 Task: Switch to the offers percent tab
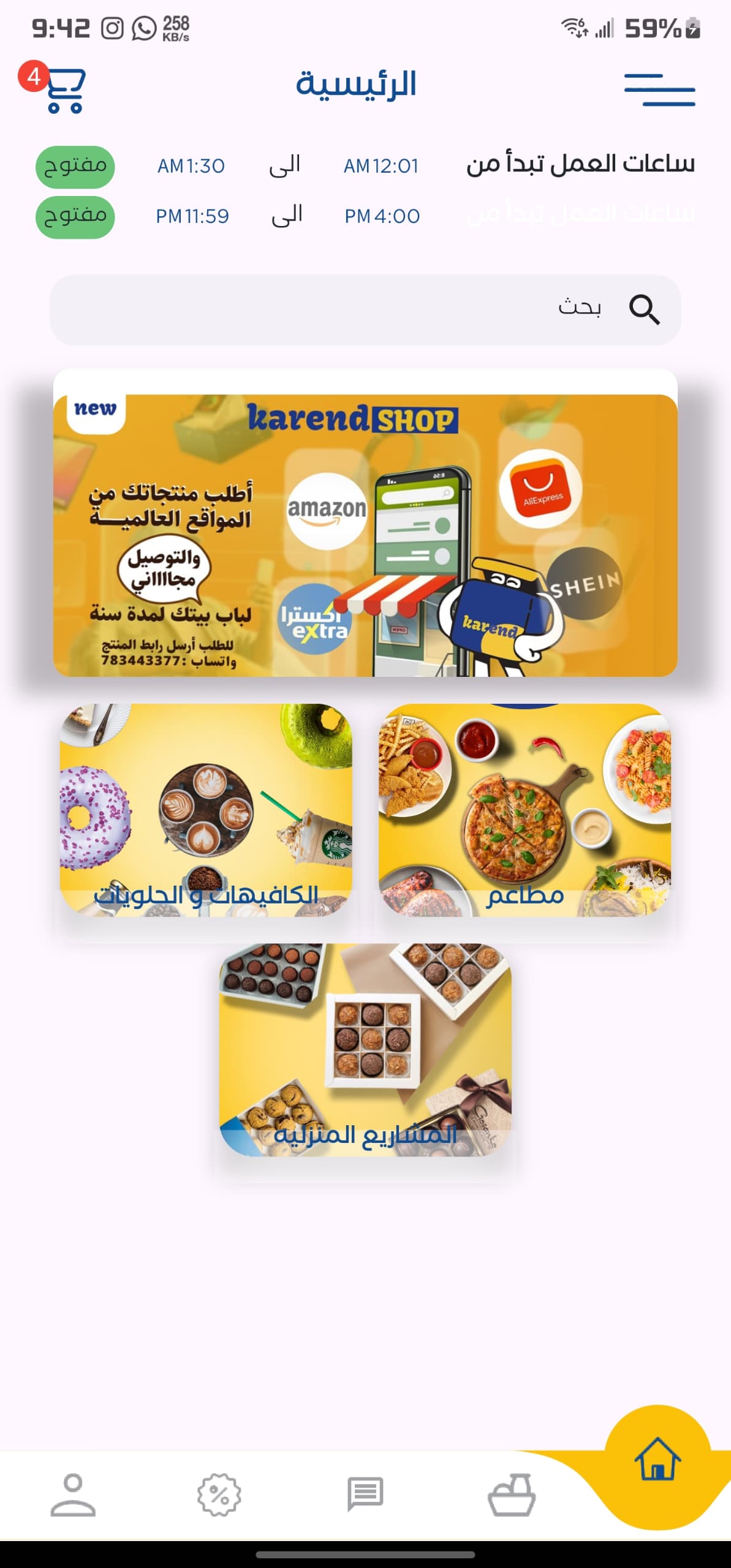click(x=219, y=1494)
